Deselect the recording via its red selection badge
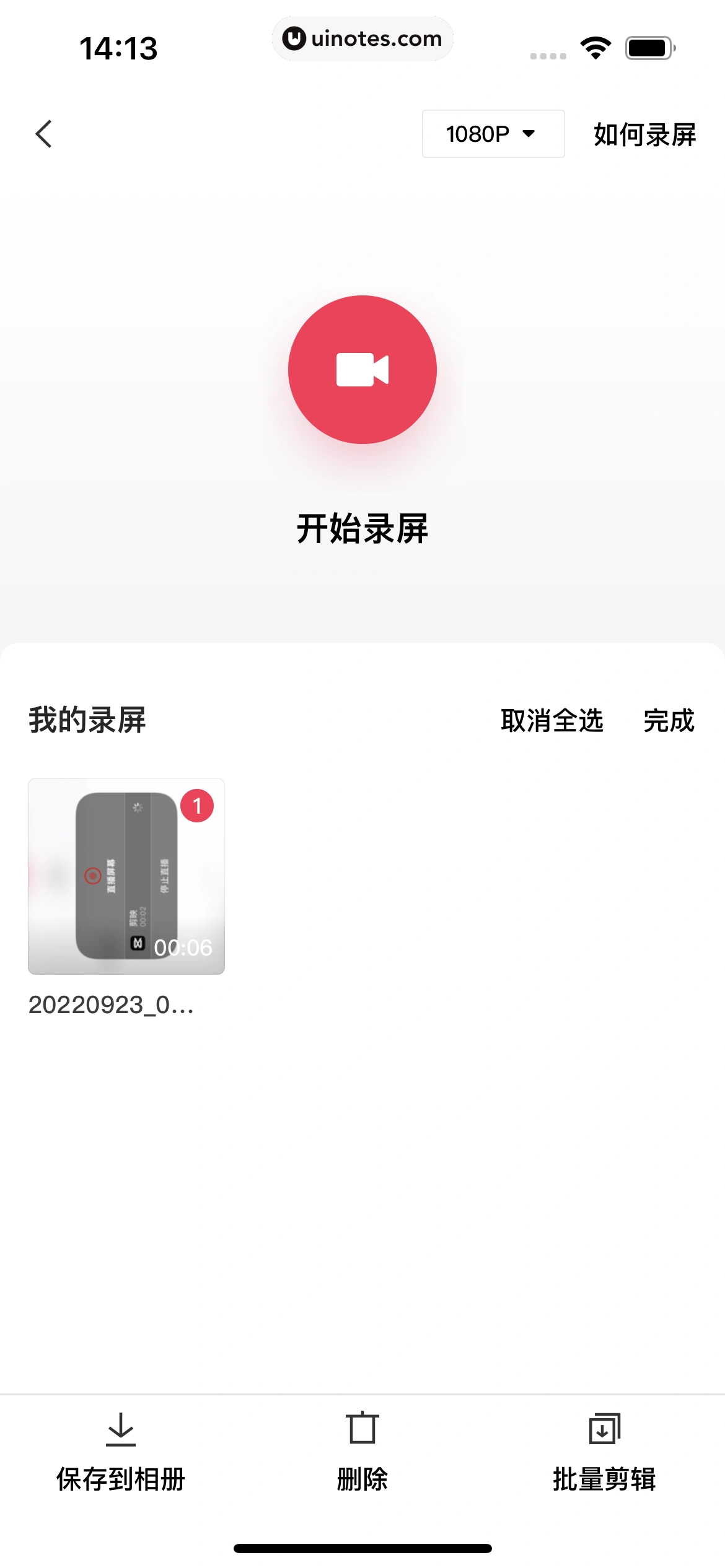725x1568 pixels. [197, 804]
